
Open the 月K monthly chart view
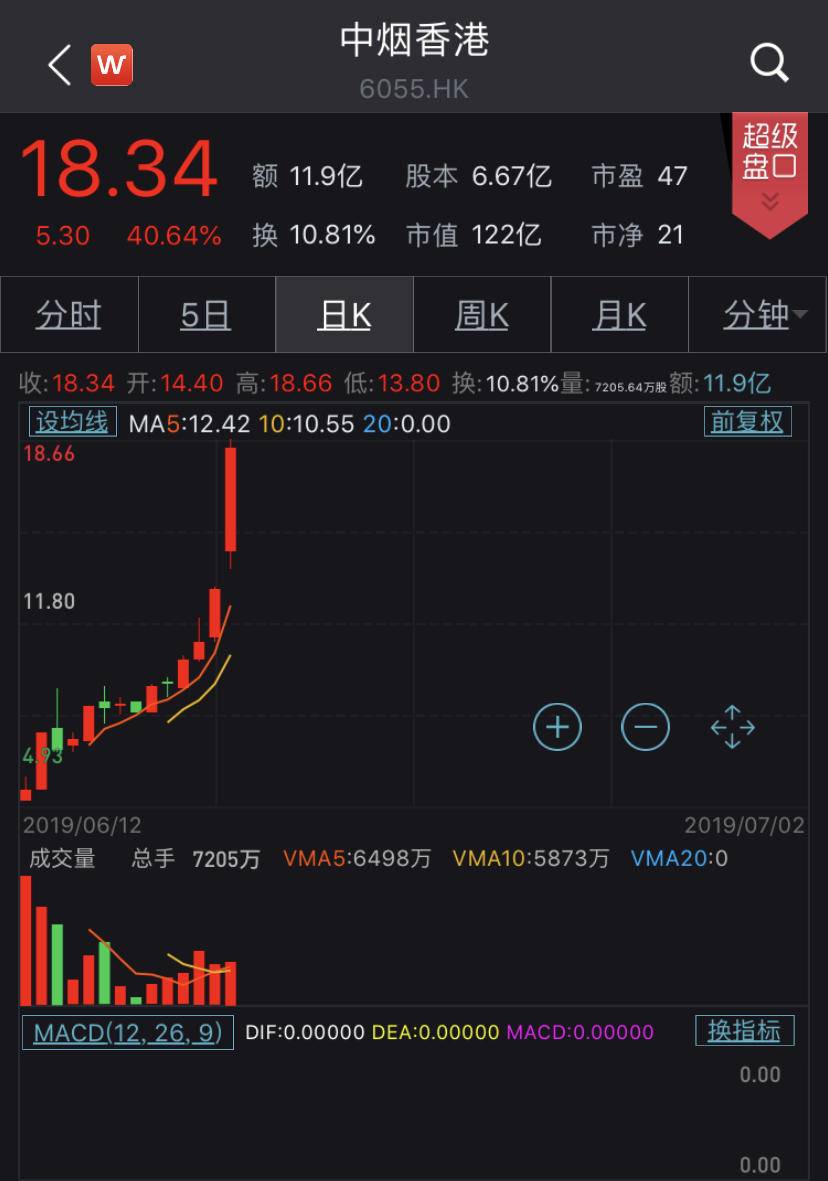(619, 315)
